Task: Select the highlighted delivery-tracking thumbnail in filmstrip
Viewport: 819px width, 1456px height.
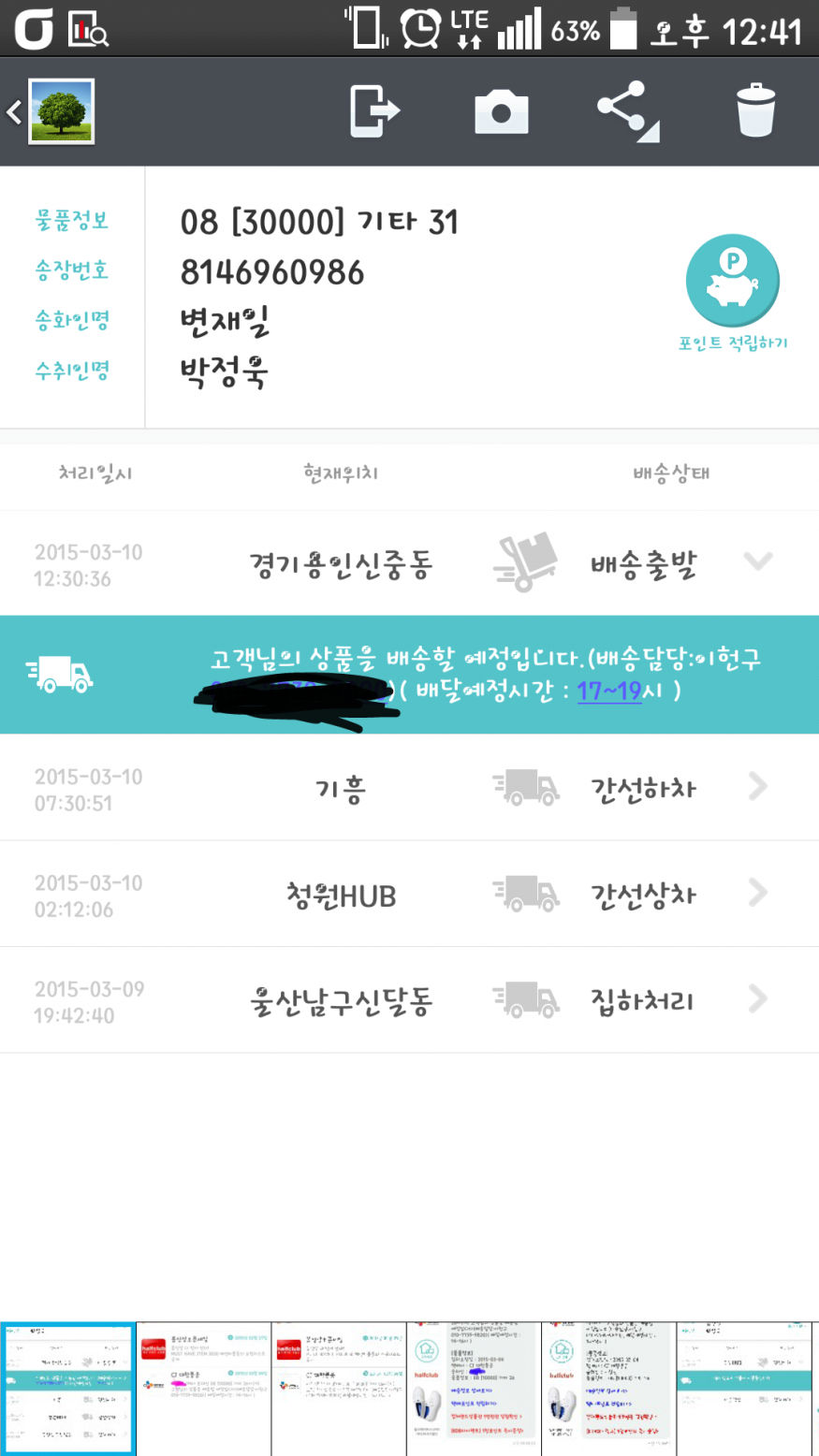Action: point(68,1389)
